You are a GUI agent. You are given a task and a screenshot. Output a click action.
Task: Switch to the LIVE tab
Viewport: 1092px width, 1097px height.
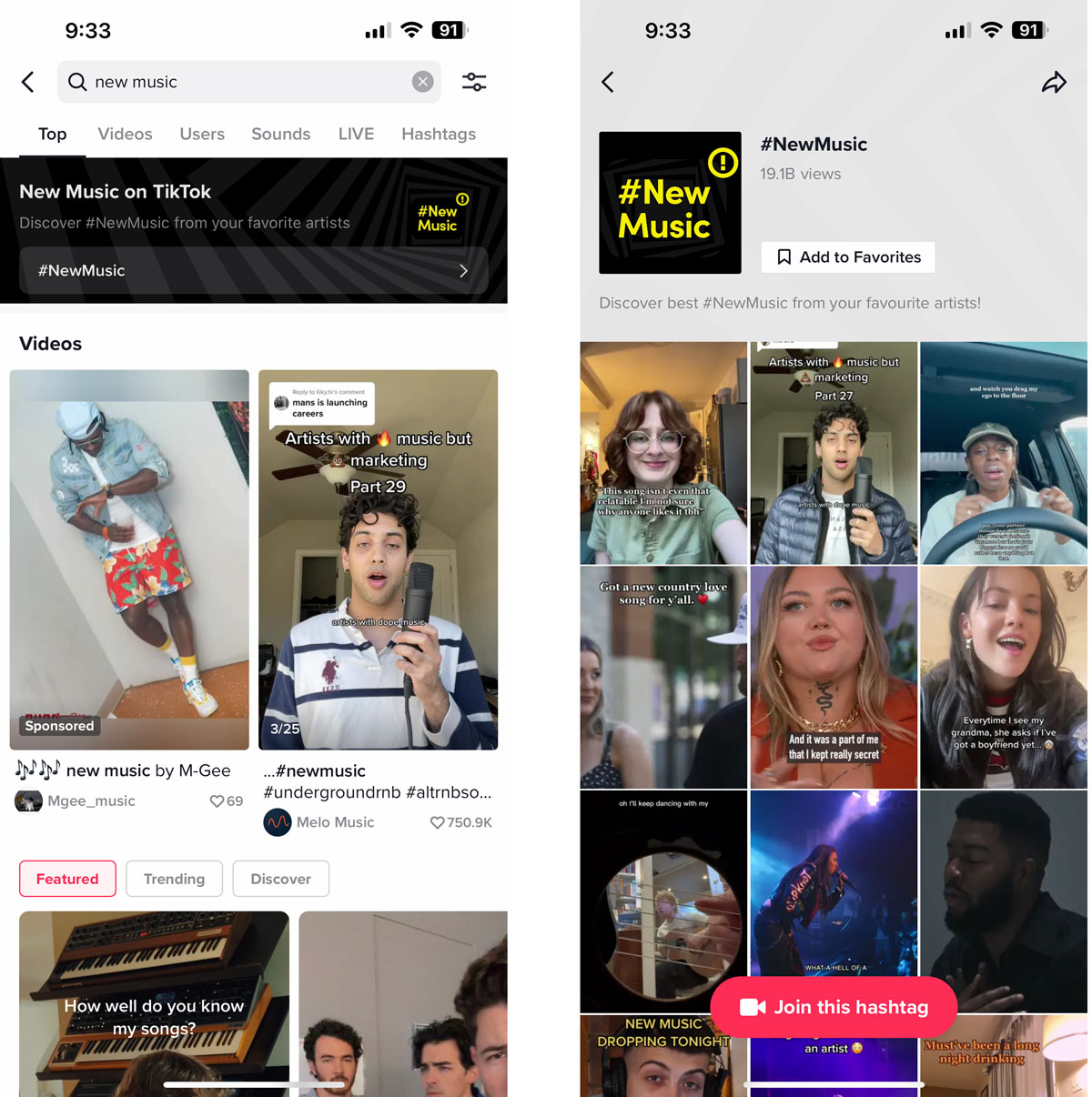tap(356, 134)
